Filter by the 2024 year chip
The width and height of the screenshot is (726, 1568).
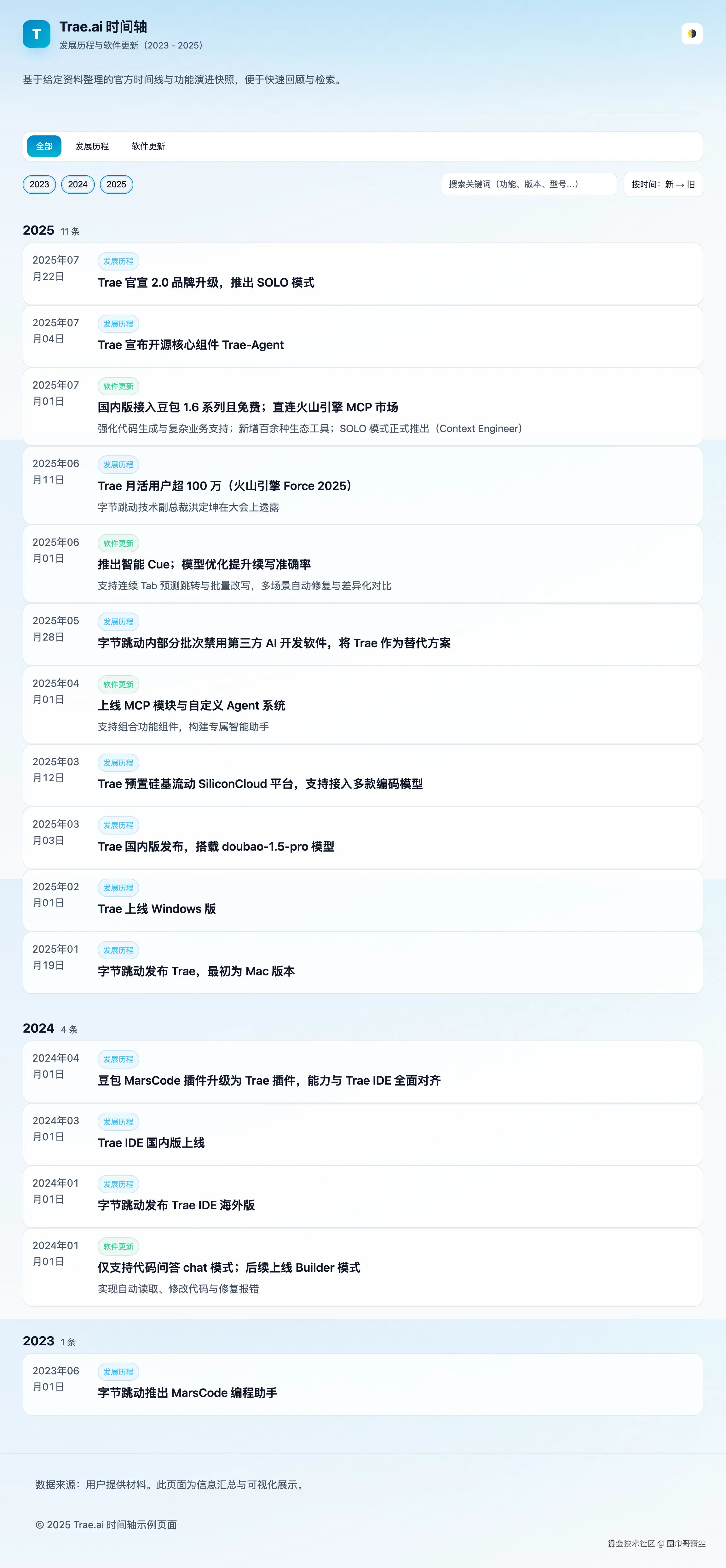(x=78, y=185)
